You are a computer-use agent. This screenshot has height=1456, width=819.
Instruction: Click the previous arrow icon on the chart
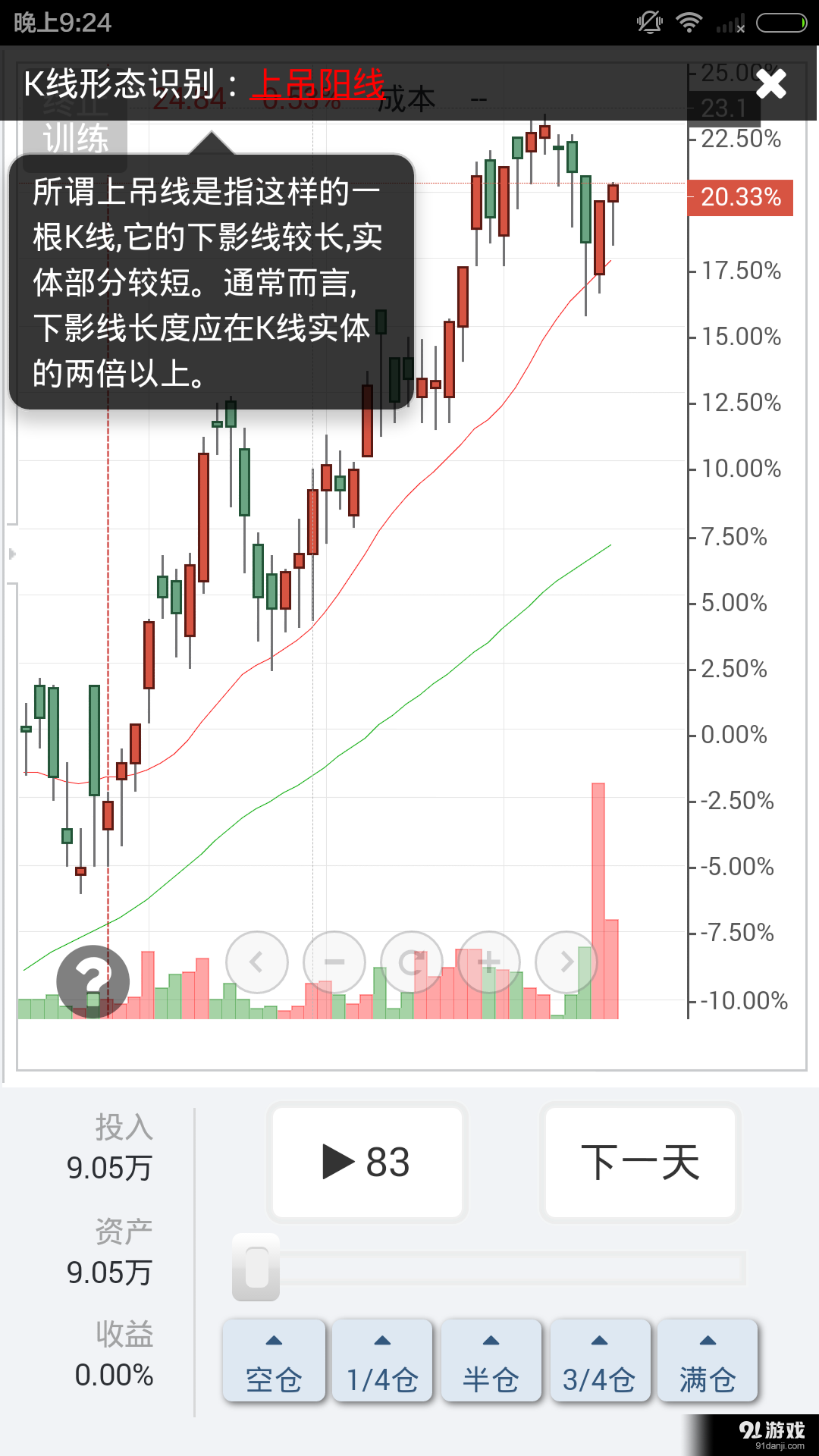[258, 962]
